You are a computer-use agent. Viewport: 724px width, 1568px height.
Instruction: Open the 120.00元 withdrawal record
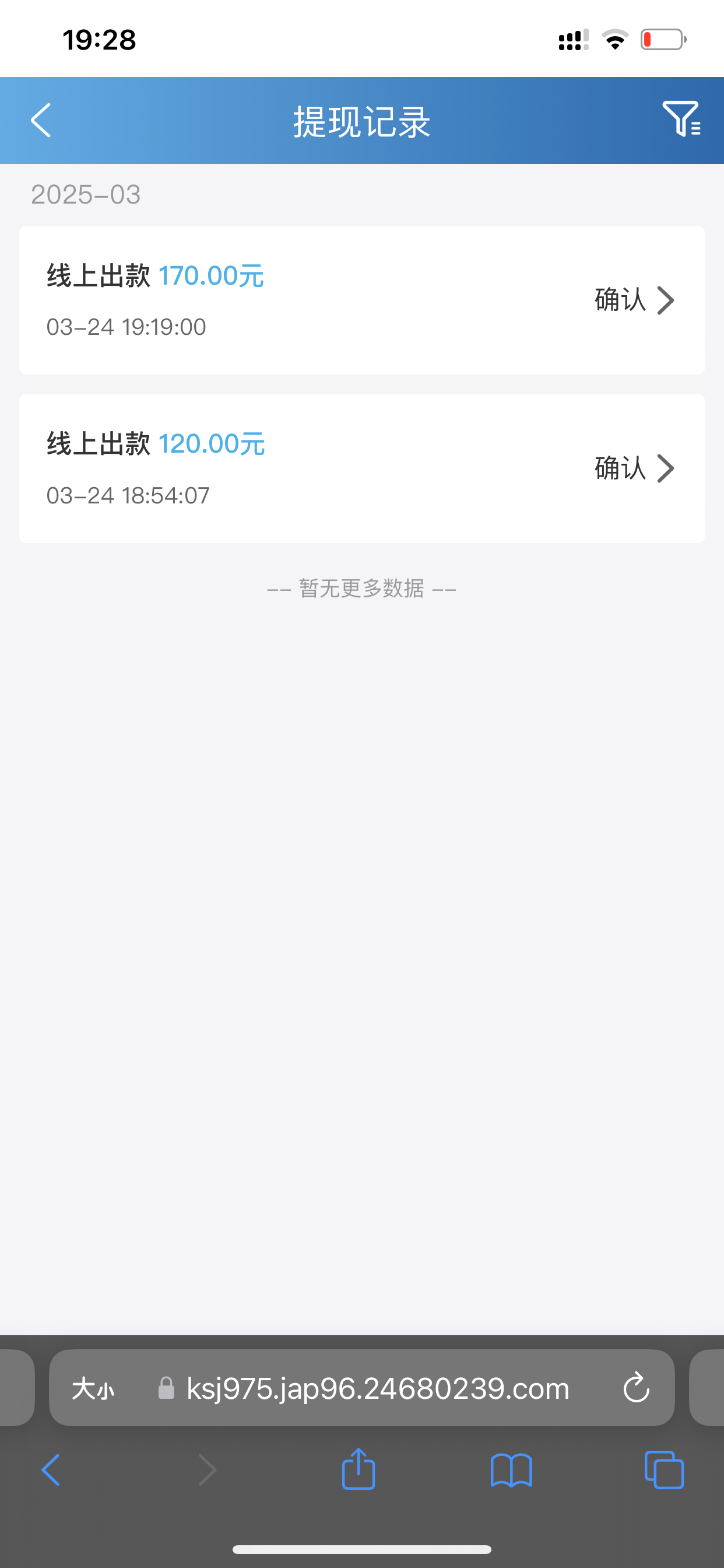point(361,468)
